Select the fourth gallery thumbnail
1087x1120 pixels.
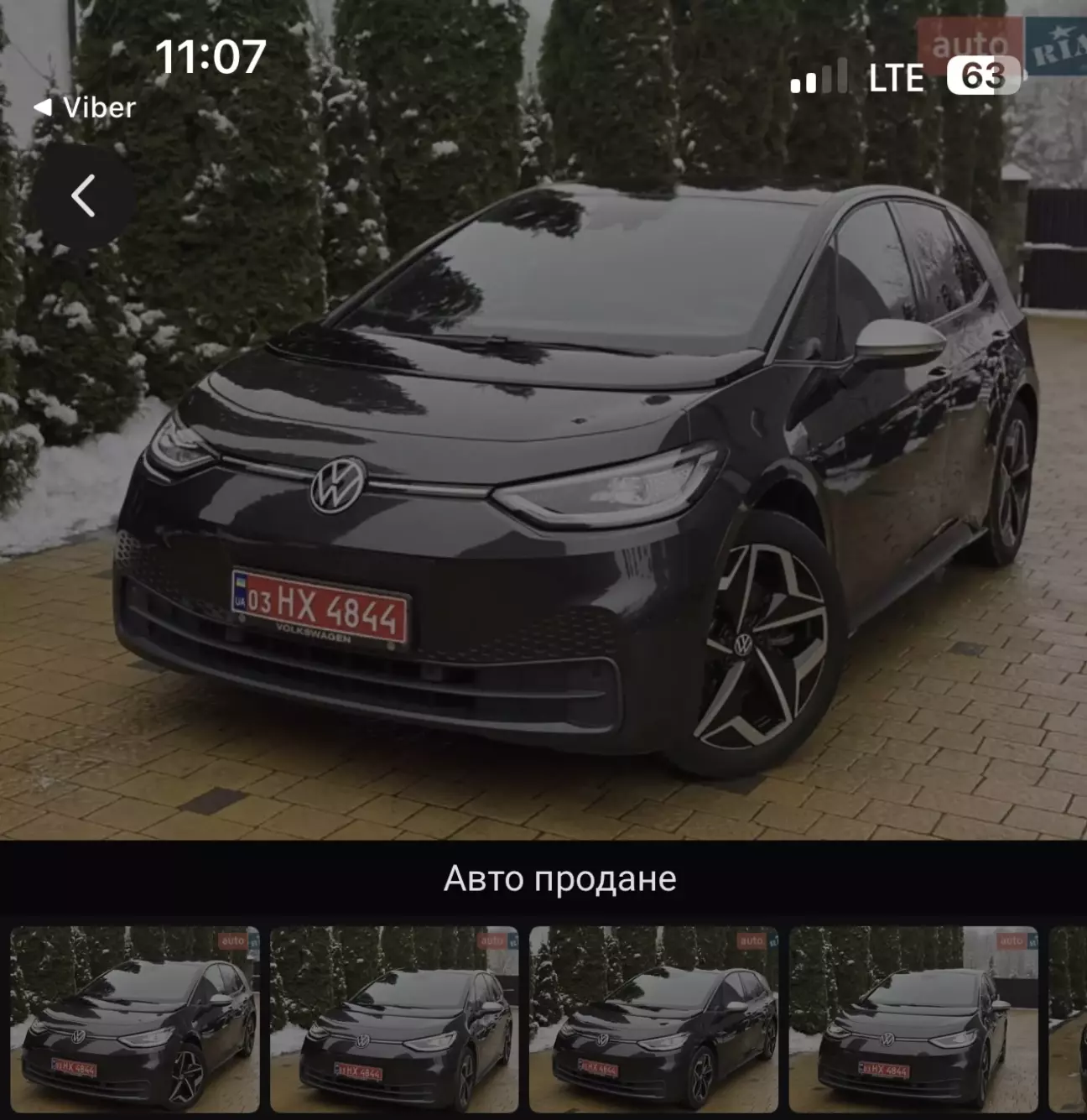click(913, 1018)
